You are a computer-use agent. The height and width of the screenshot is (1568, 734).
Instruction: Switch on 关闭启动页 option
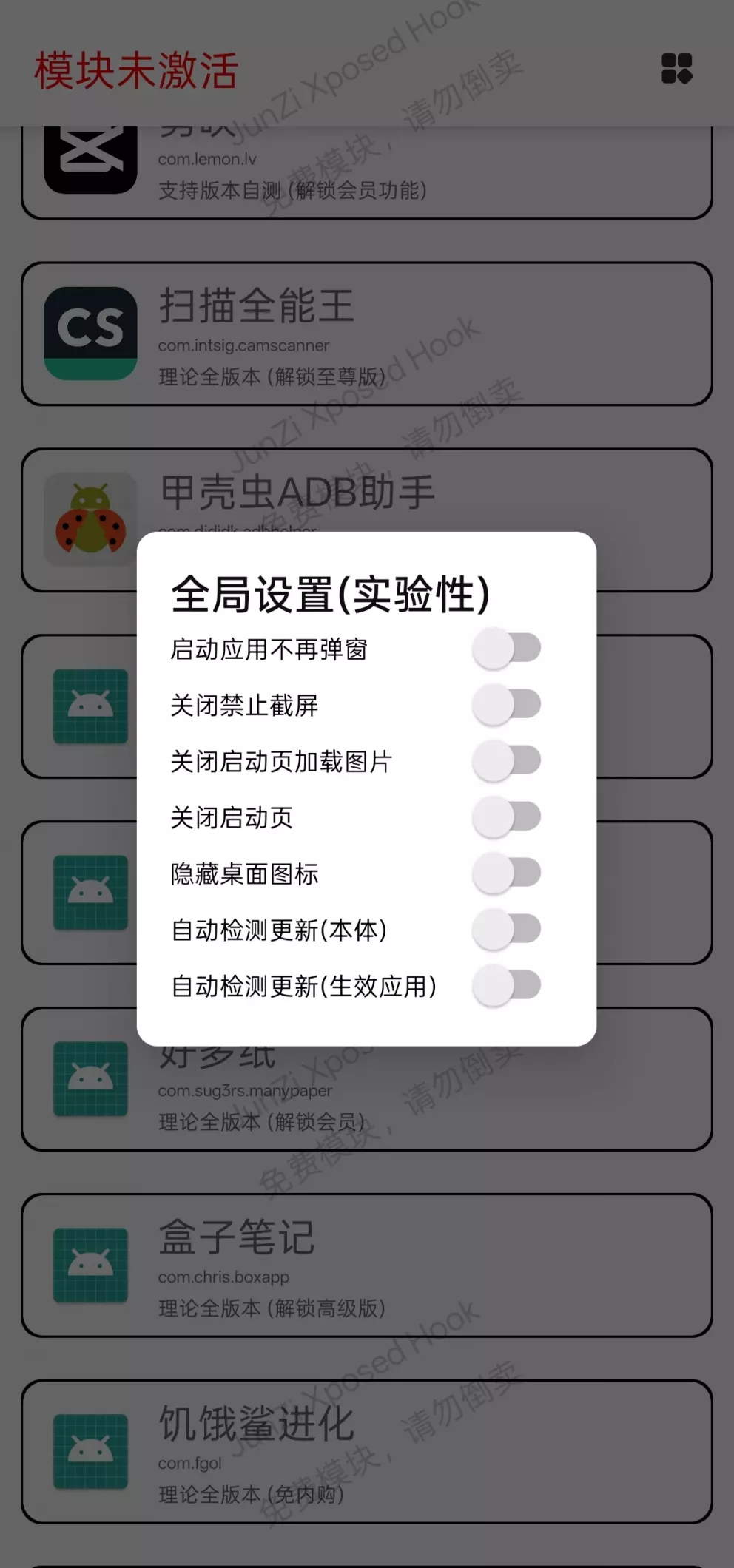tap(507, 817)
